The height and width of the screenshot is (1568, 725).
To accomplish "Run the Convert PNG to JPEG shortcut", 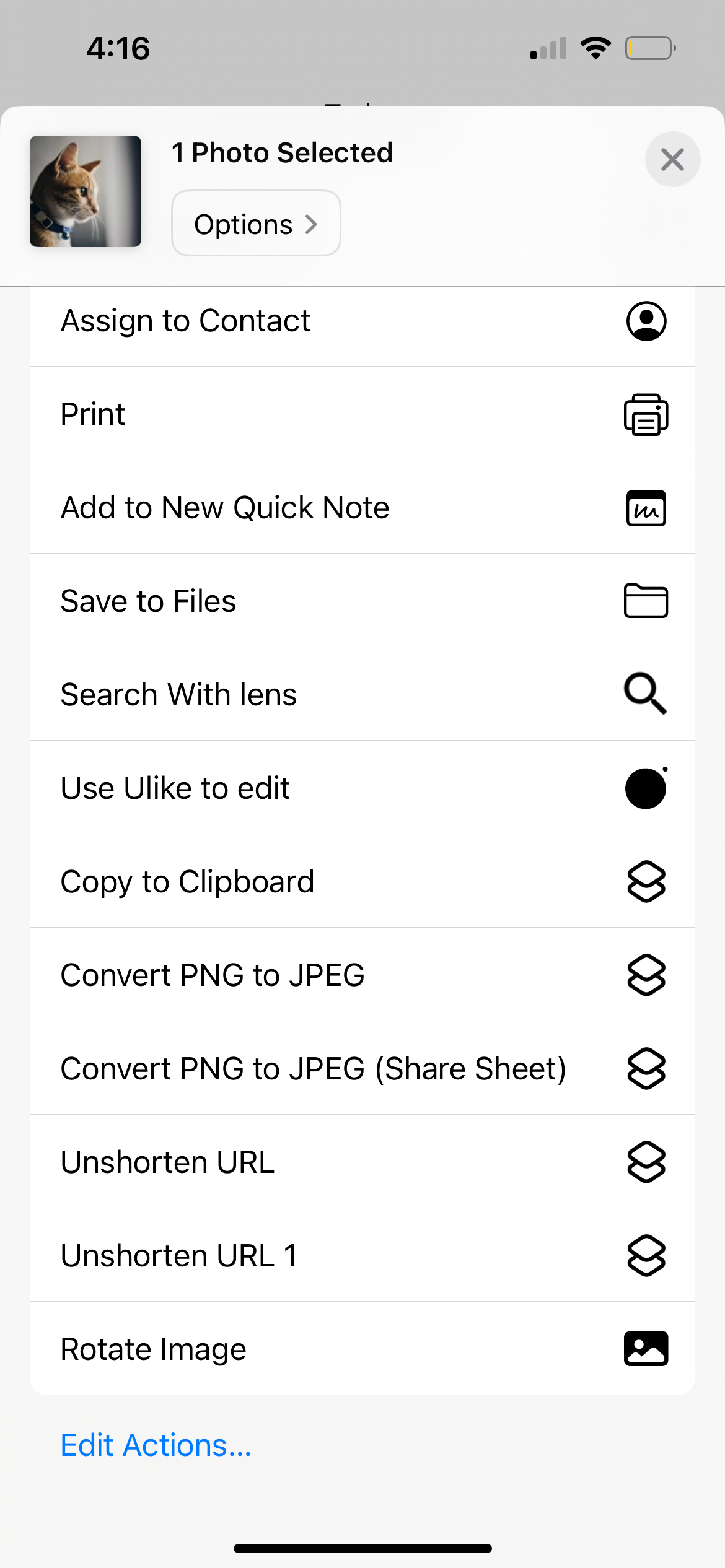I will pyautogui.click(x=213, y=975).
